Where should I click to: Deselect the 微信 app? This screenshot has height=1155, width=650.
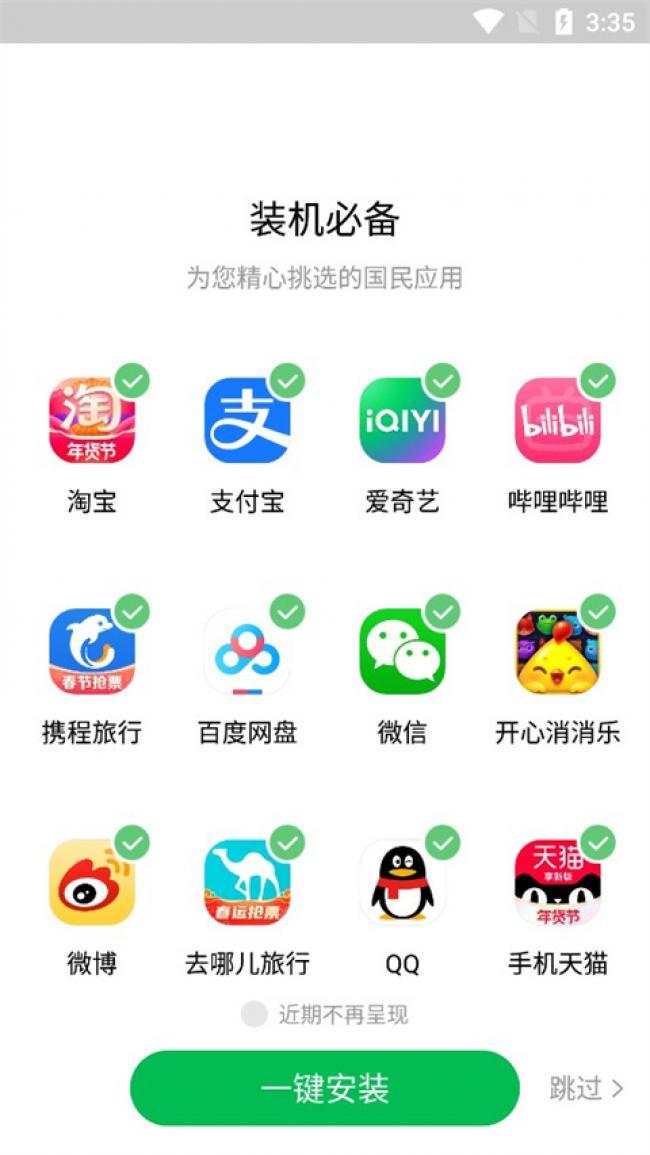[x=442, y=611]
